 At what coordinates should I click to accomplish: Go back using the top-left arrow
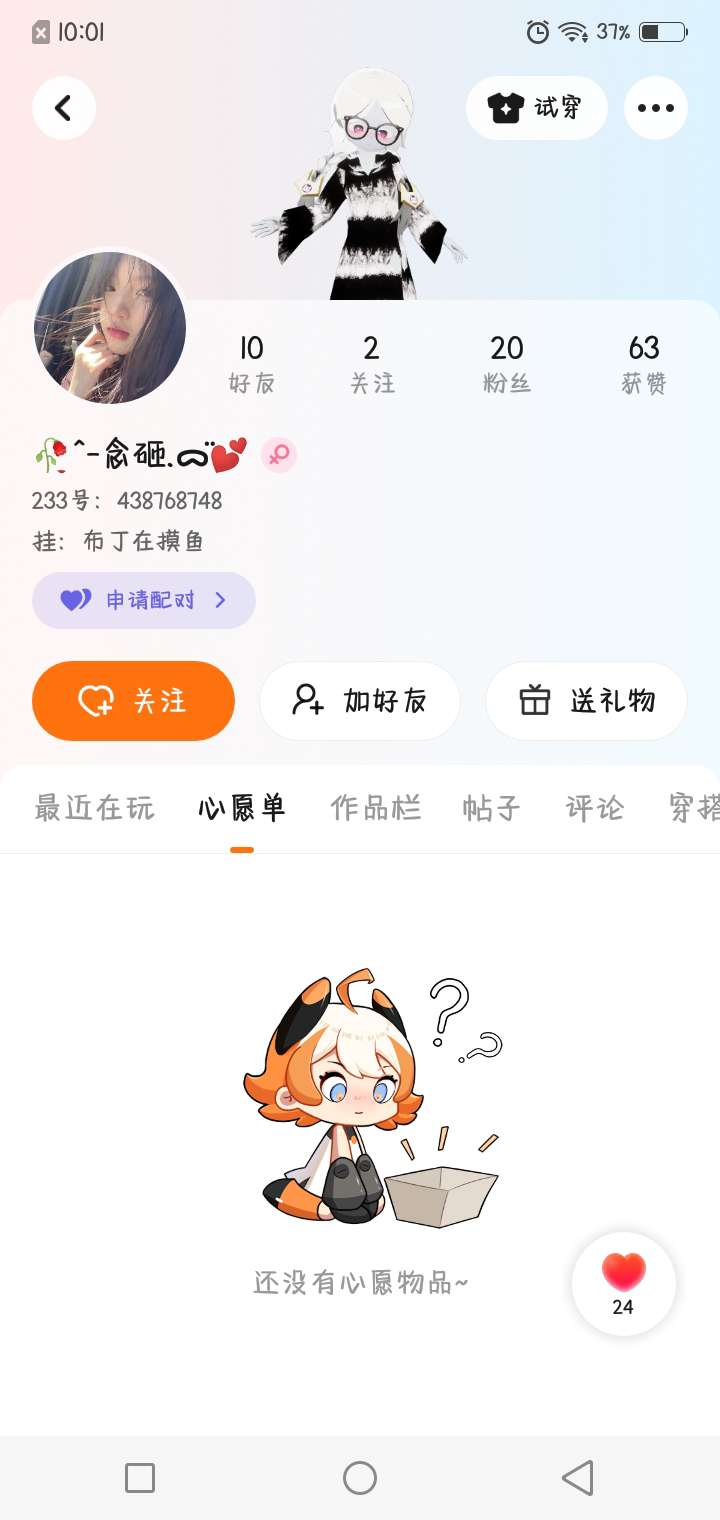[64, 108]
